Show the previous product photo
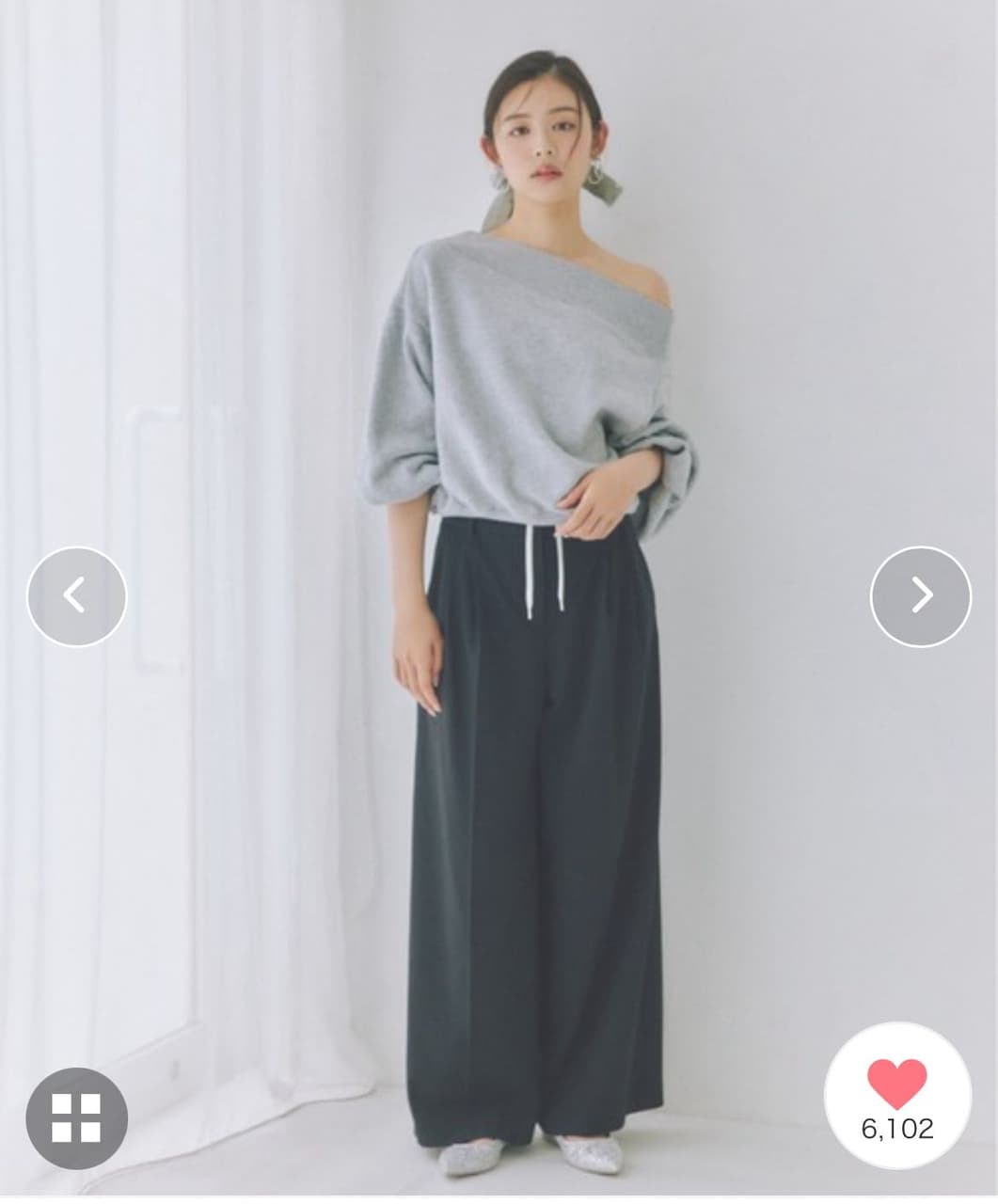The width and height of the screenshot is (998, 1204). [x=76, y=596]
